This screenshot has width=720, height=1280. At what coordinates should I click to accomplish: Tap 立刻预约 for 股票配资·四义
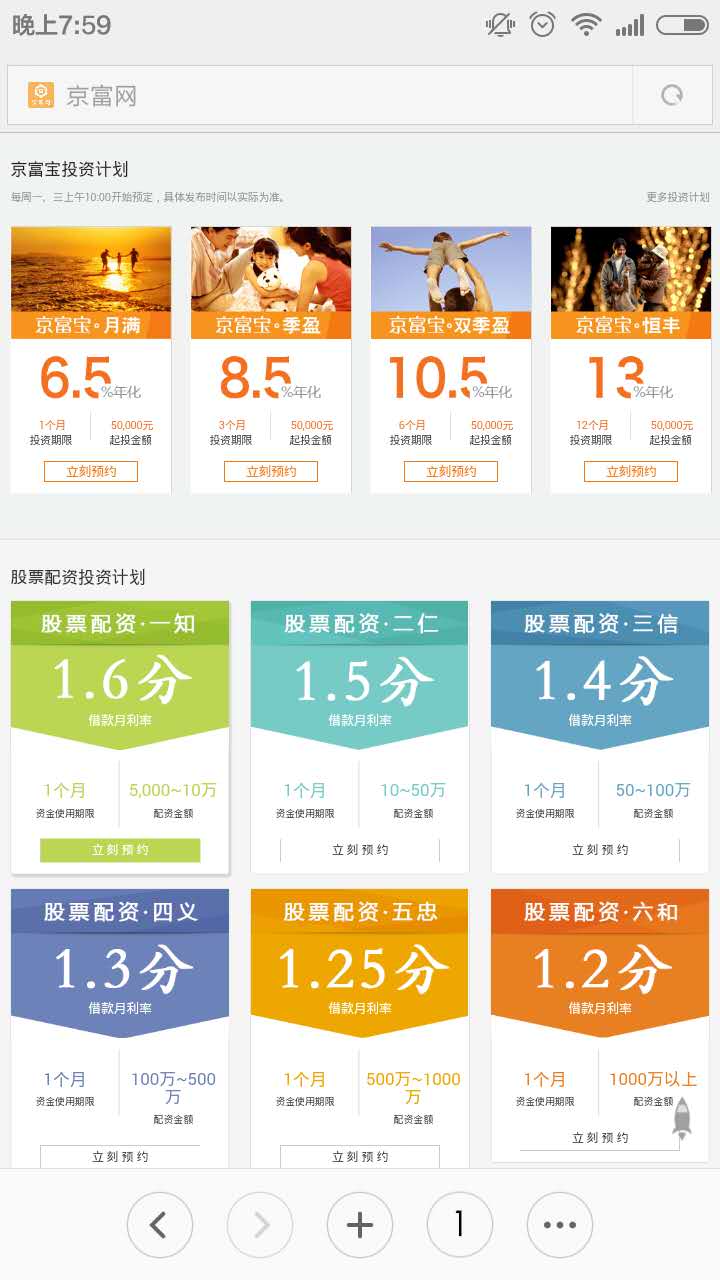coord(120,1156)
